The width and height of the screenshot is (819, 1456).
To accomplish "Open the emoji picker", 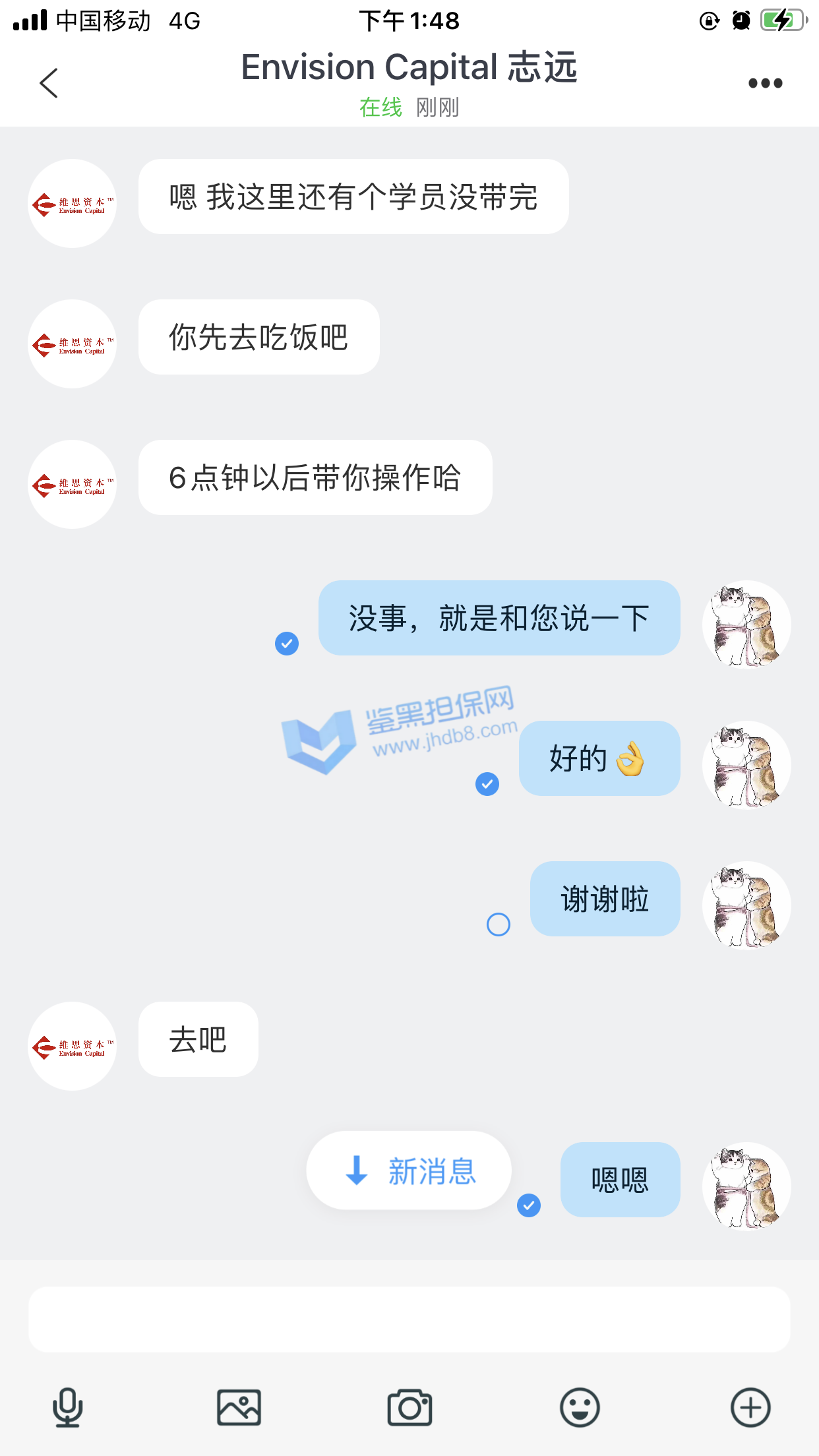I will click(x=580, y=1408).
